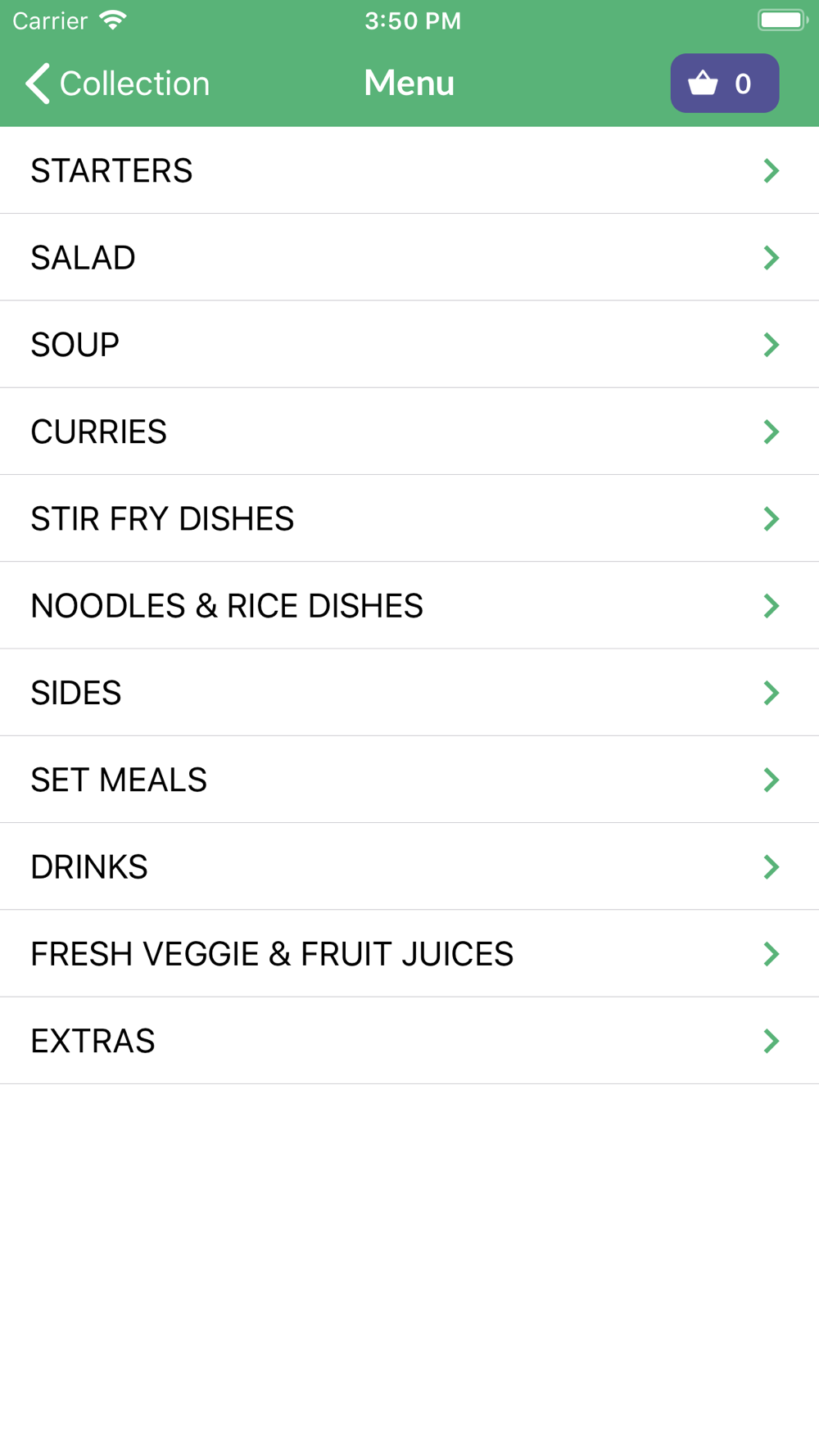Show NOODLES & RICE DISHES

pos(409,606)
